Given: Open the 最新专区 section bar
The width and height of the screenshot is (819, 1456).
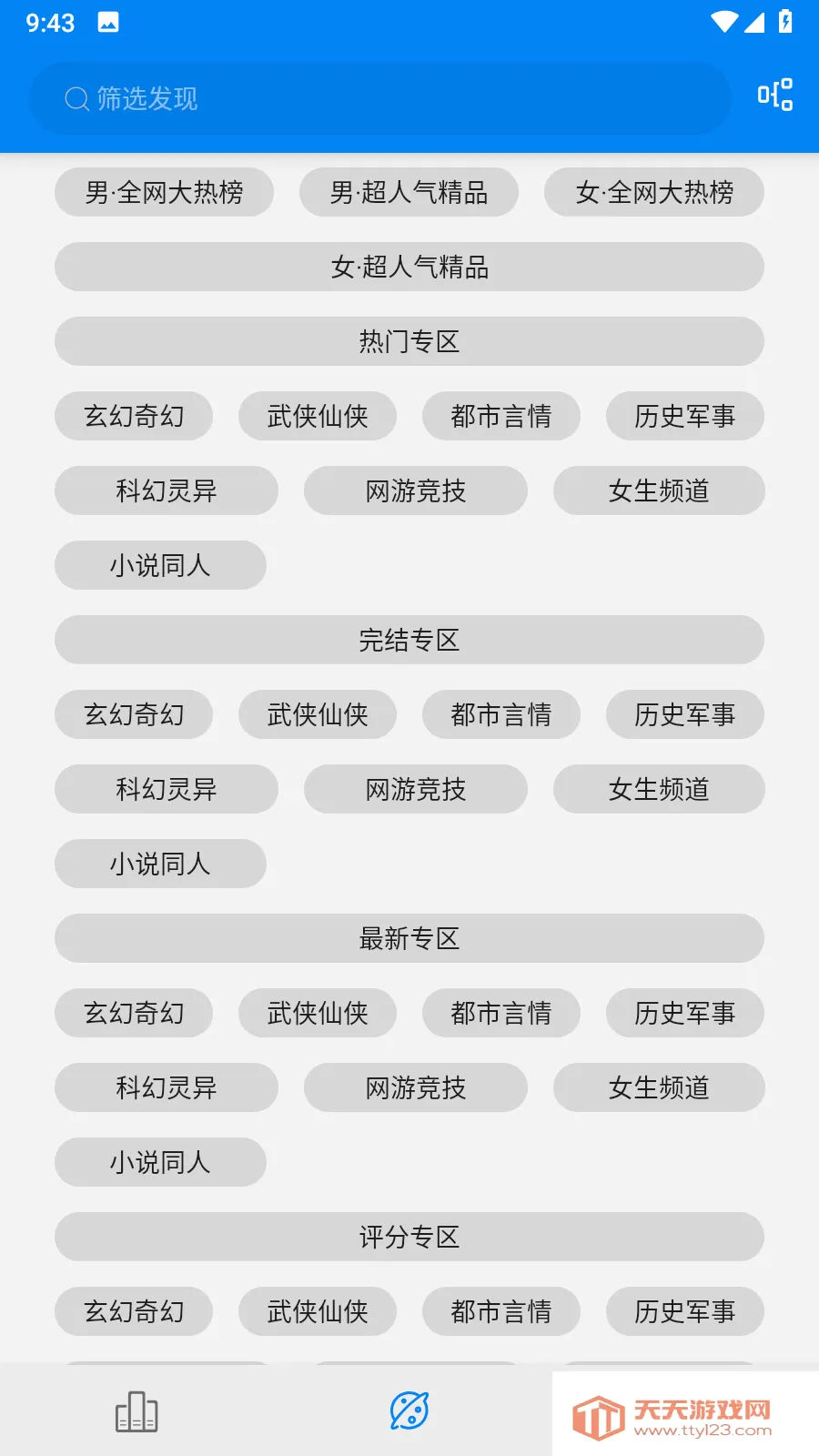Looking at the screenshot, I should tap(409, 938).
